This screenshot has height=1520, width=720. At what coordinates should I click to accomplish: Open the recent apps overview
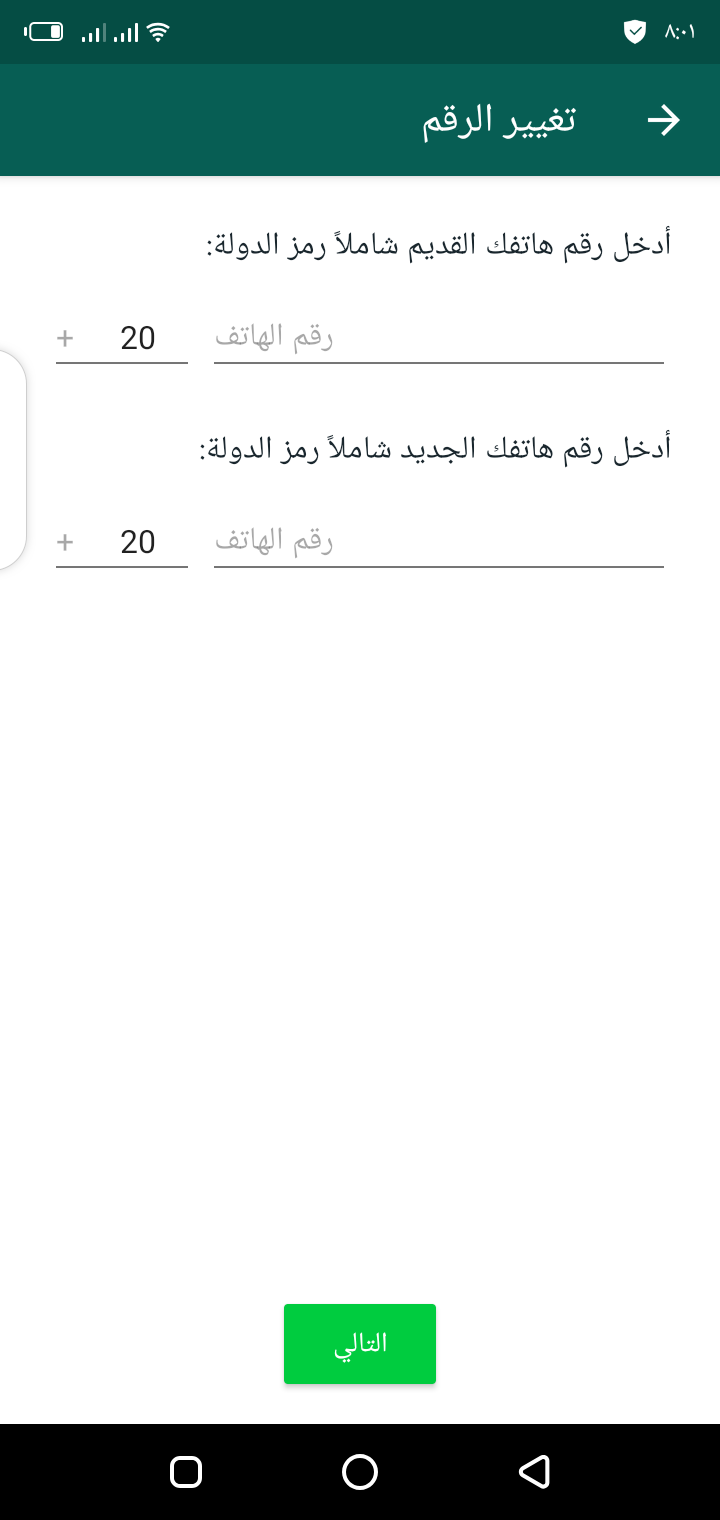[186, 1472]
